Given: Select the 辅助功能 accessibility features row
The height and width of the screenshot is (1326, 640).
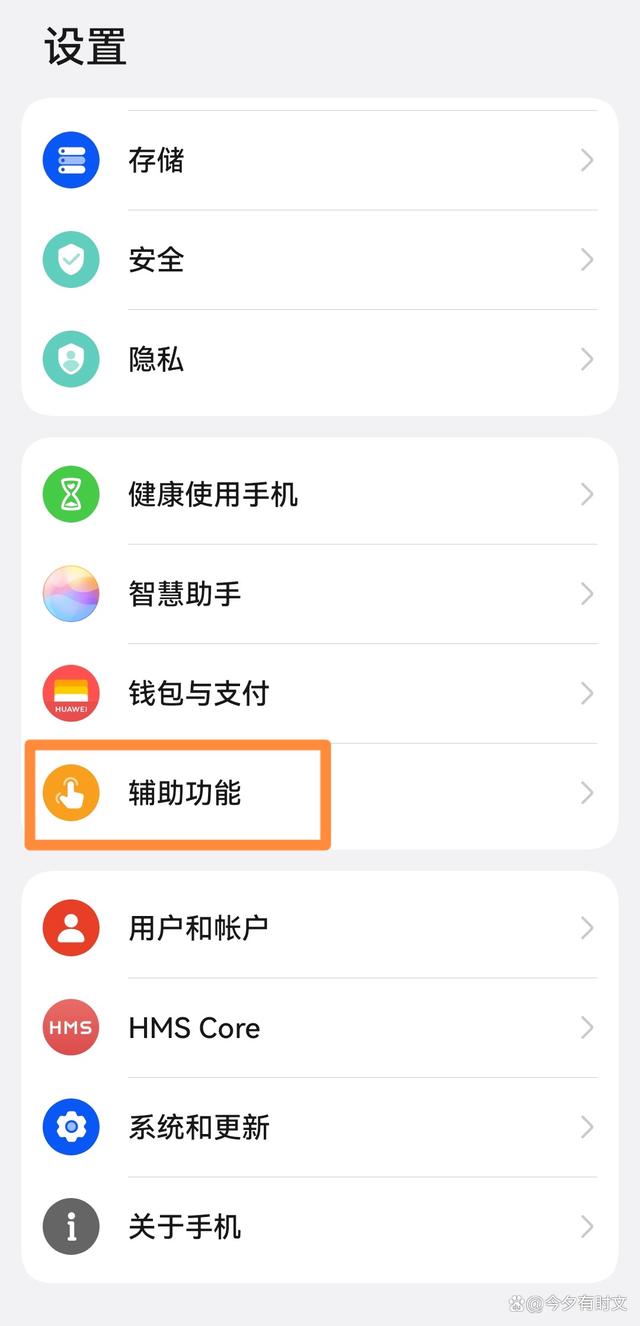Looking at the screenshot, I should pyautogui.click(x=319, y=794).
